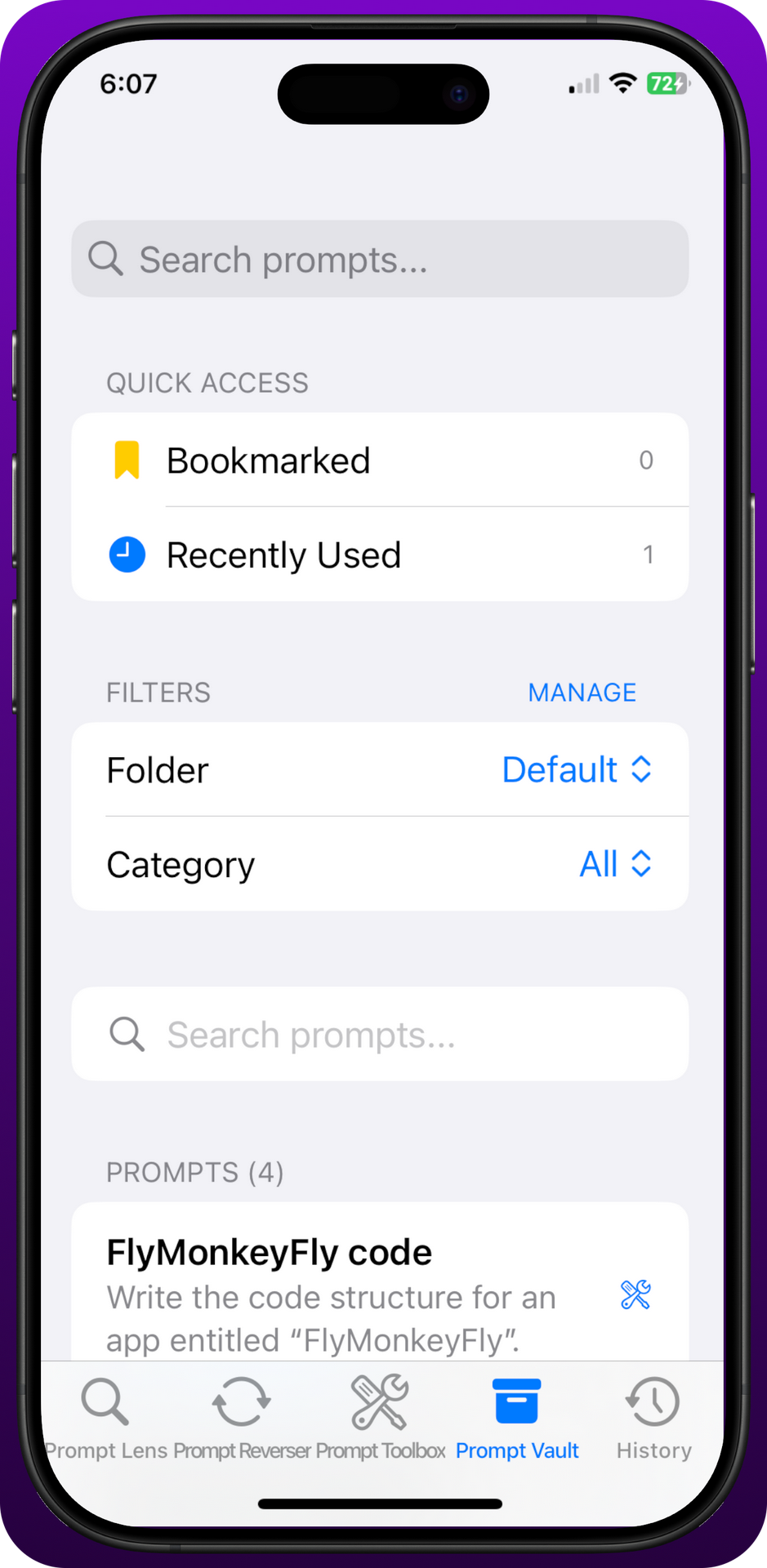The image size is (767, 1568).
Task: Tap the tools icon on FlyMonkeyFly code
Action: click(x=635, y=1294)
